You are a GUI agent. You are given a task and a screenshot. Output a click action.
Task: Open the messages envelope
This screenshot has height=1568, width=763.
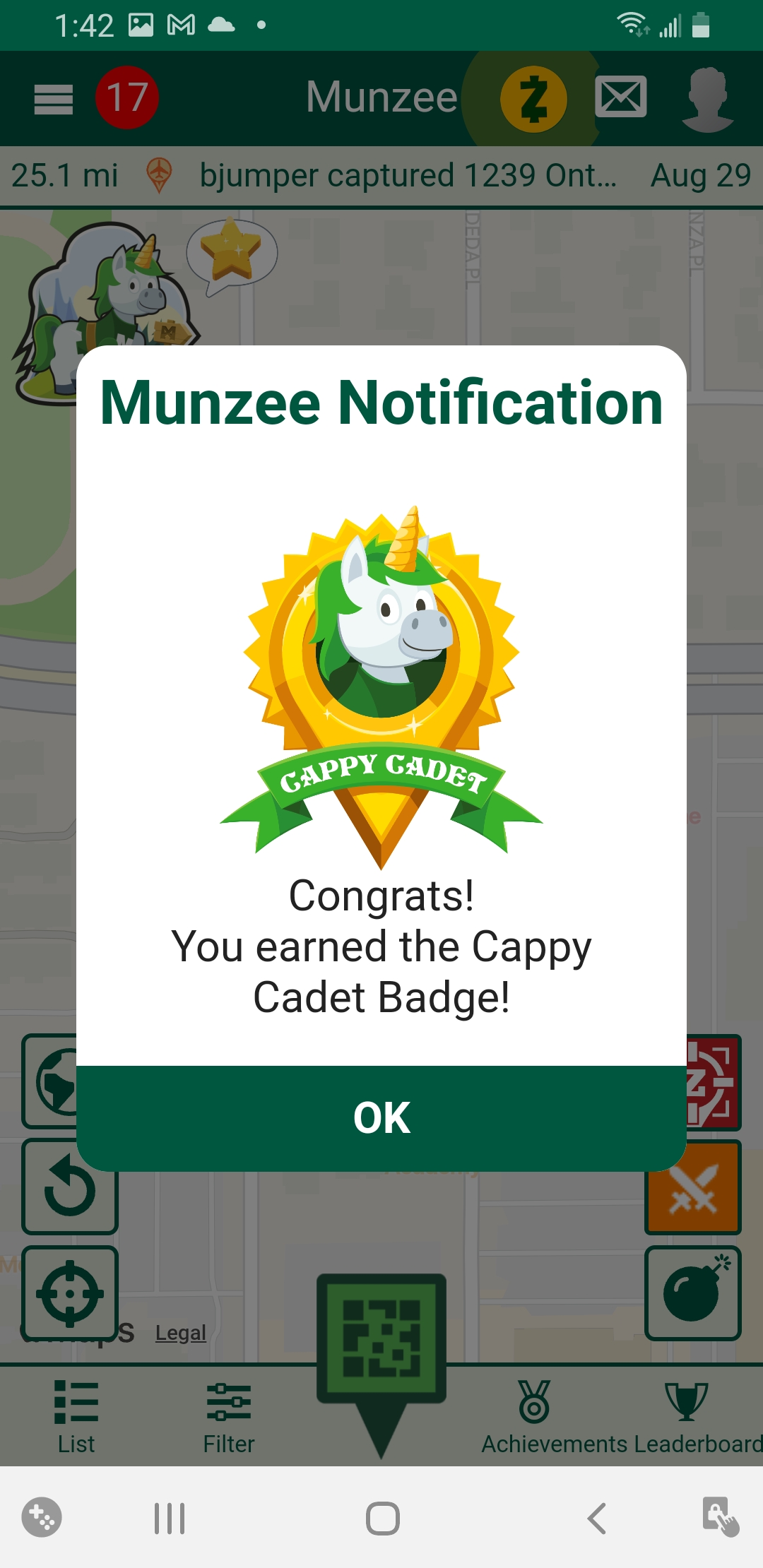(621, 97)
